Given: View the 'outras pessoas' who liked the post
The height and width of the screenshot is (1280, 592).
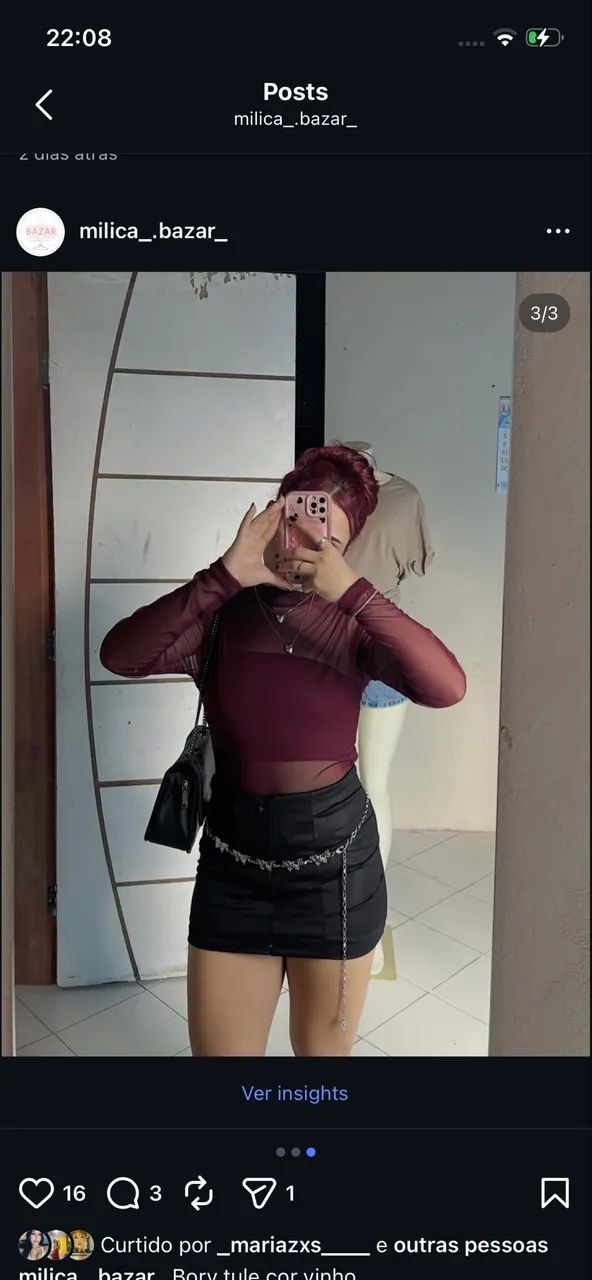Looking at the screenshot, I should pos(471,1245).
